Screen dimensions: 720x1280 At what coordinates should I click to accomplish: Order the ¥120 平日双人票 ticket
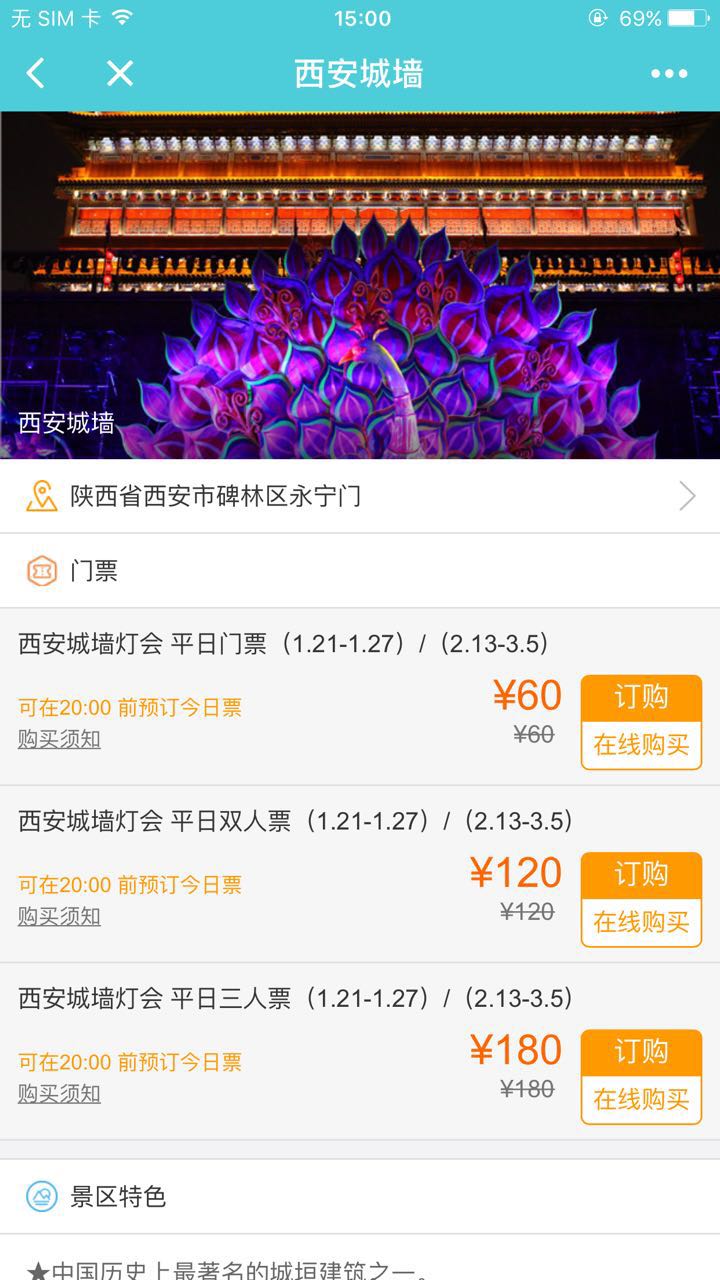pos(641,899)
